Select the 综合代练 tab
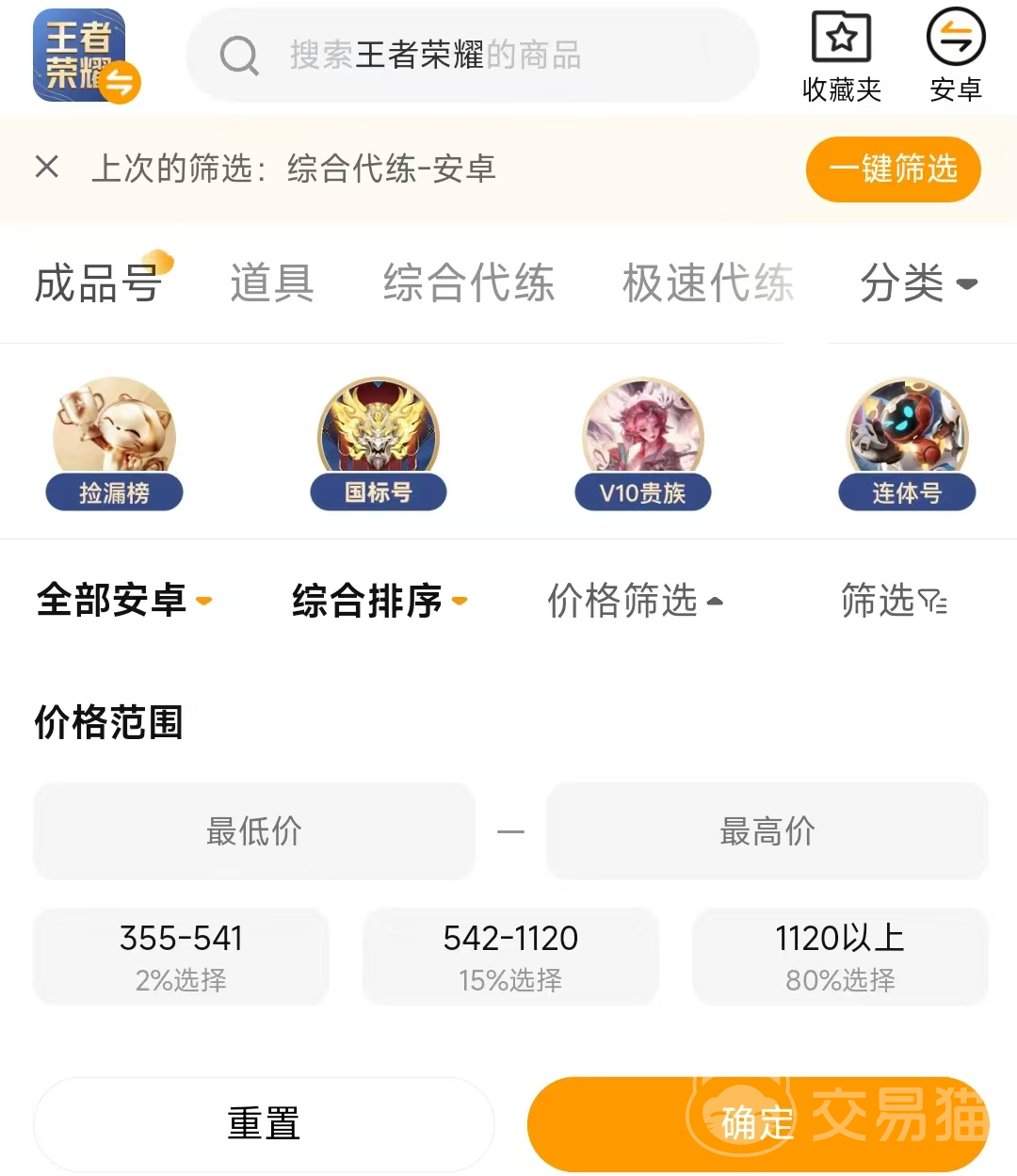This screenshot has height=1176, width=1017. tap(468, 282)
